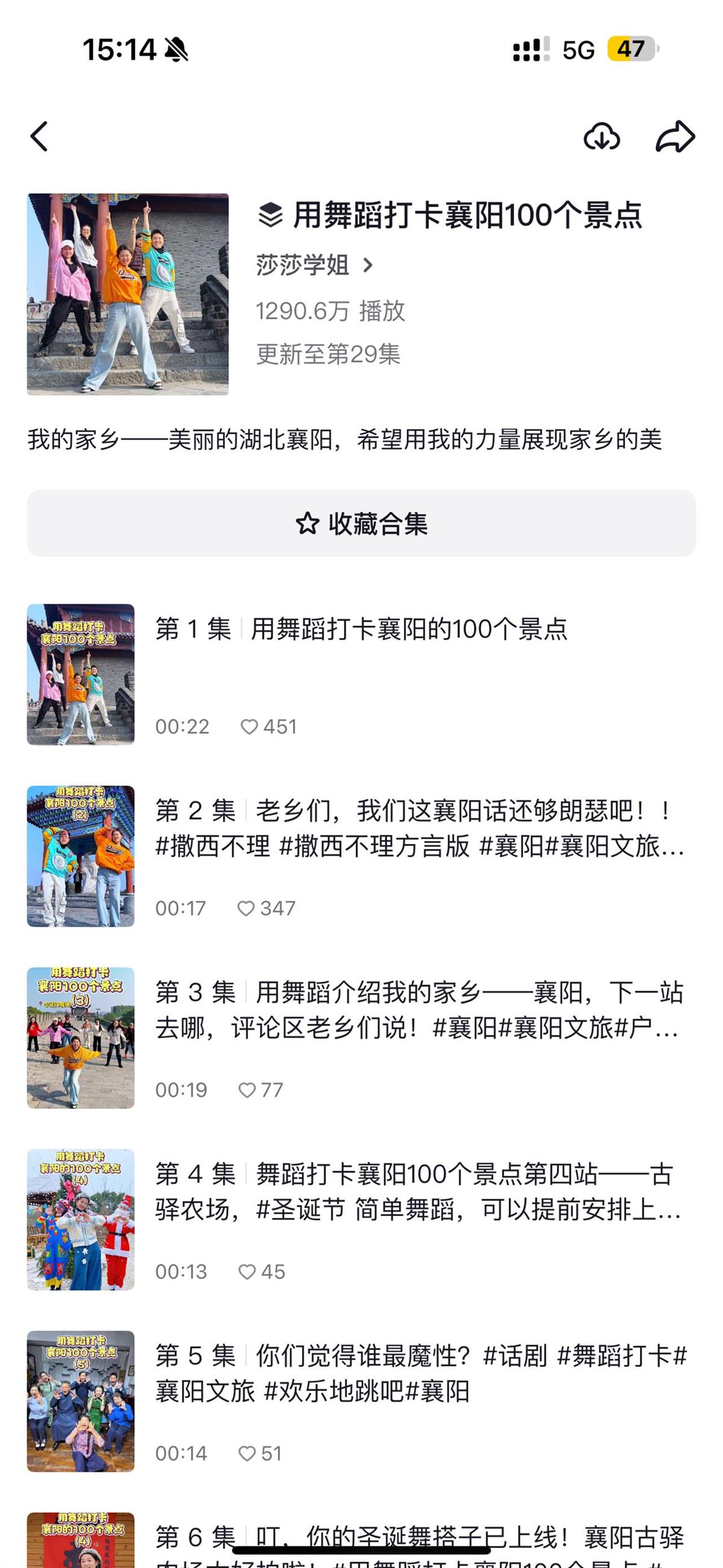Image resolution: width=723 pixels, height=1568 pixels.
Task: Play episode 第 1 集 用舞蹈打卡襄阳的100个景点
Action: [x=409, y=629]
